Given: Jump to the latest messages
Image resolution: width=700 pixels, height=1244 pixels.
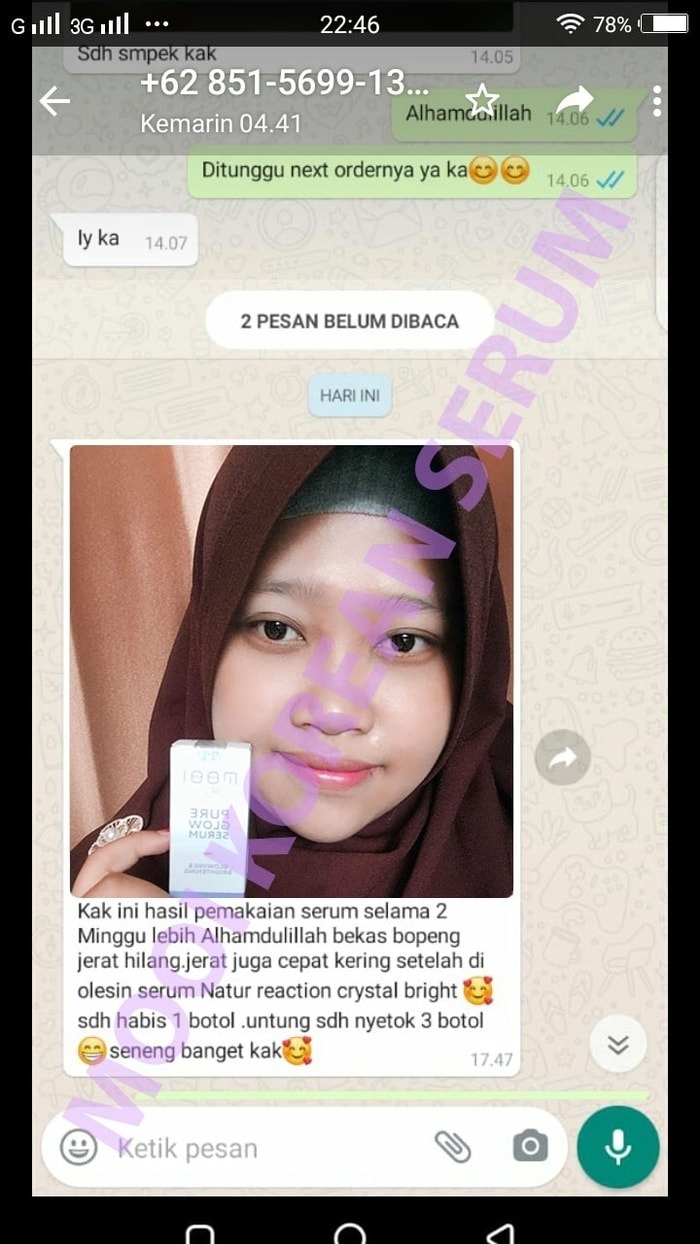Looking at the screenshot, I should point(618,1046).
